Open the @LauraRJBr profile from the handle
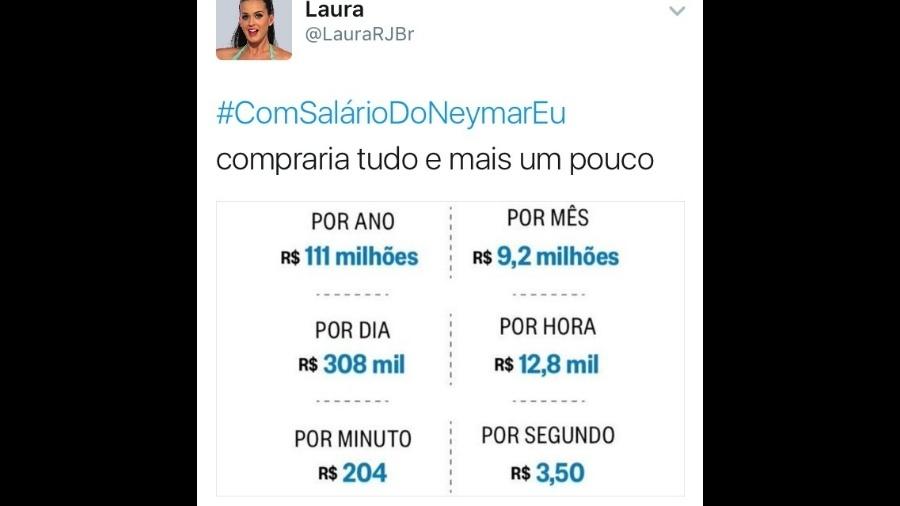Viewport: 900px width, 506px height. (359, 35)
